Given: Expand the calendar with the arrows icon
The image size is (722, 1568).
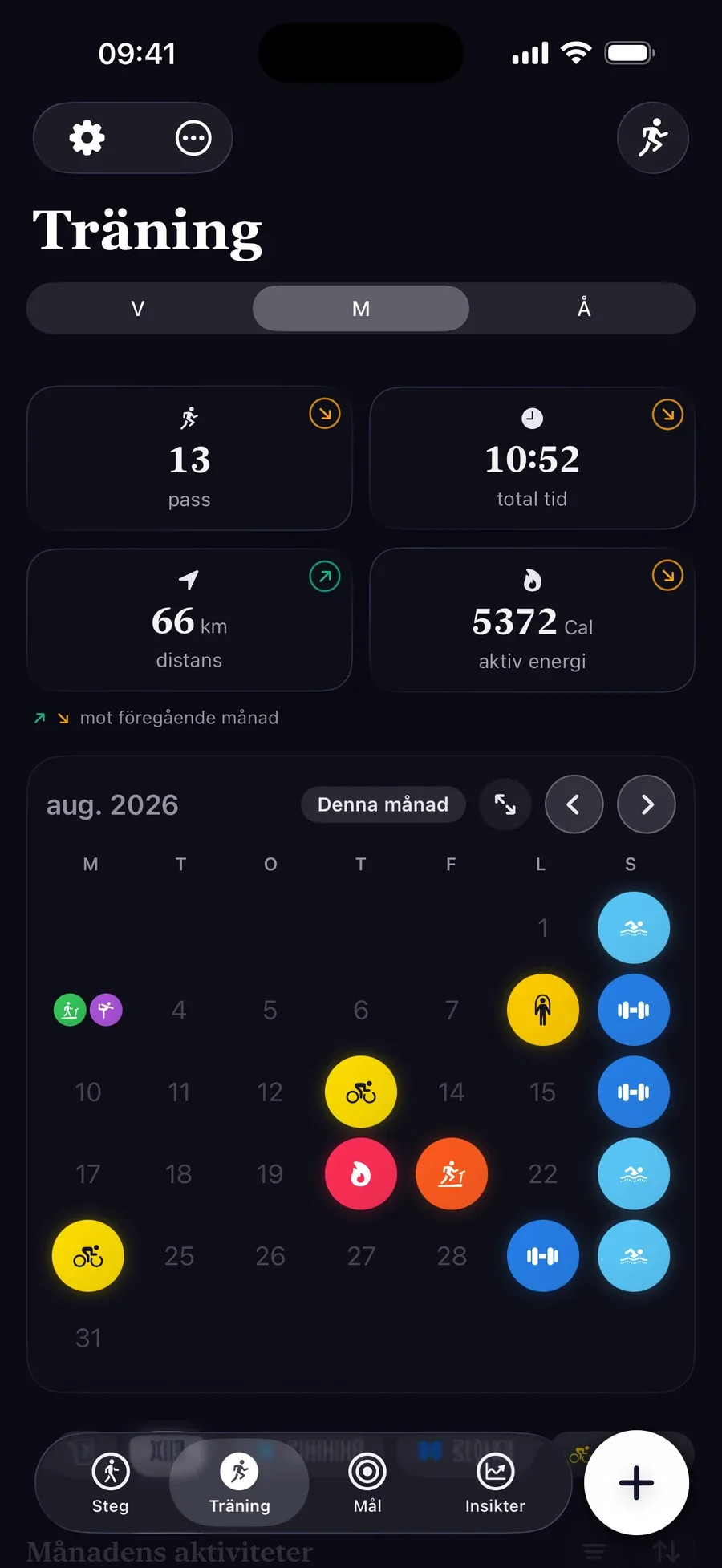Looking at the screenshot, I should coord(505,804).
